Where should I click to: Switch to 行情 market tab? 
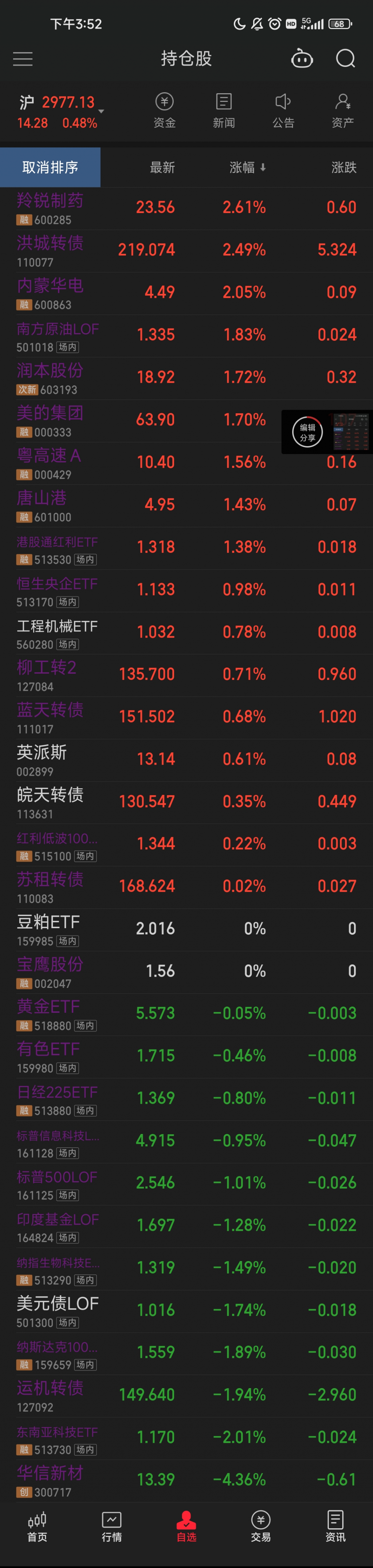tap(111, 1526)
